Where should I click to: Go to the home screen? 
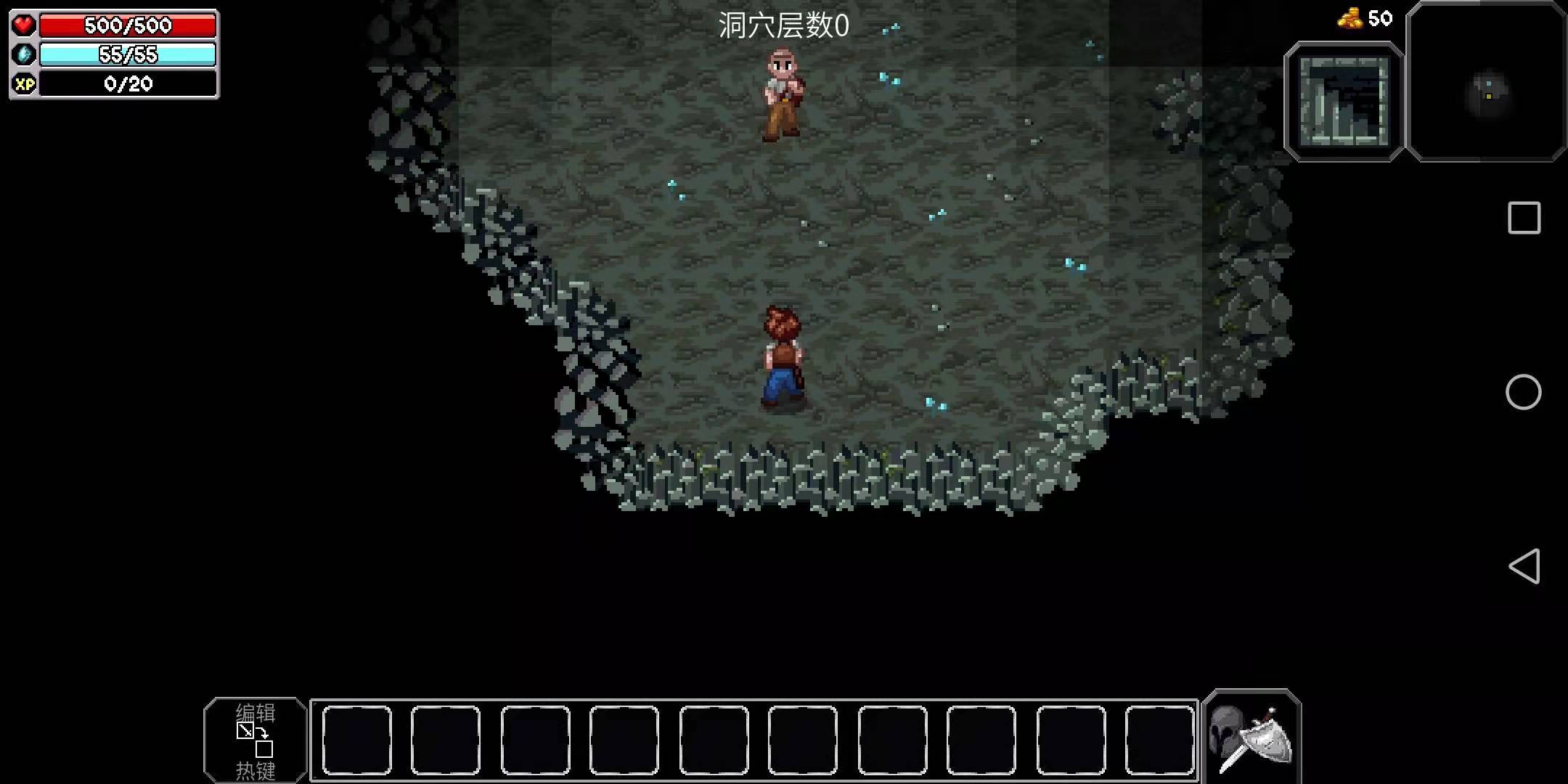coord(1523,393)
